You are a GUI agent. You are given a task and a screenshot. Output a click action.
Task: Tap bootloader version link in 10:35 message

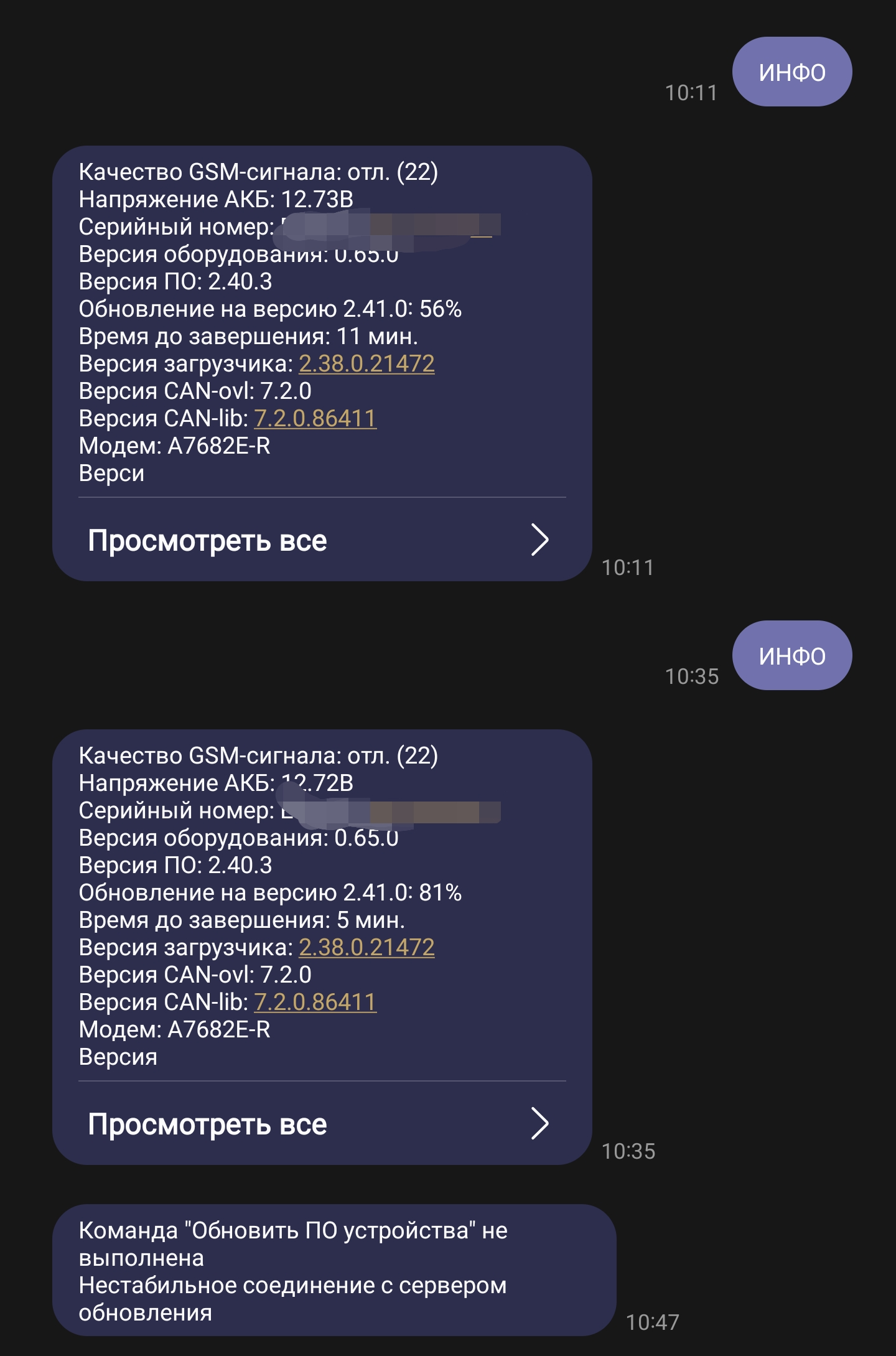pyautogui.click(x=366, y=948)
